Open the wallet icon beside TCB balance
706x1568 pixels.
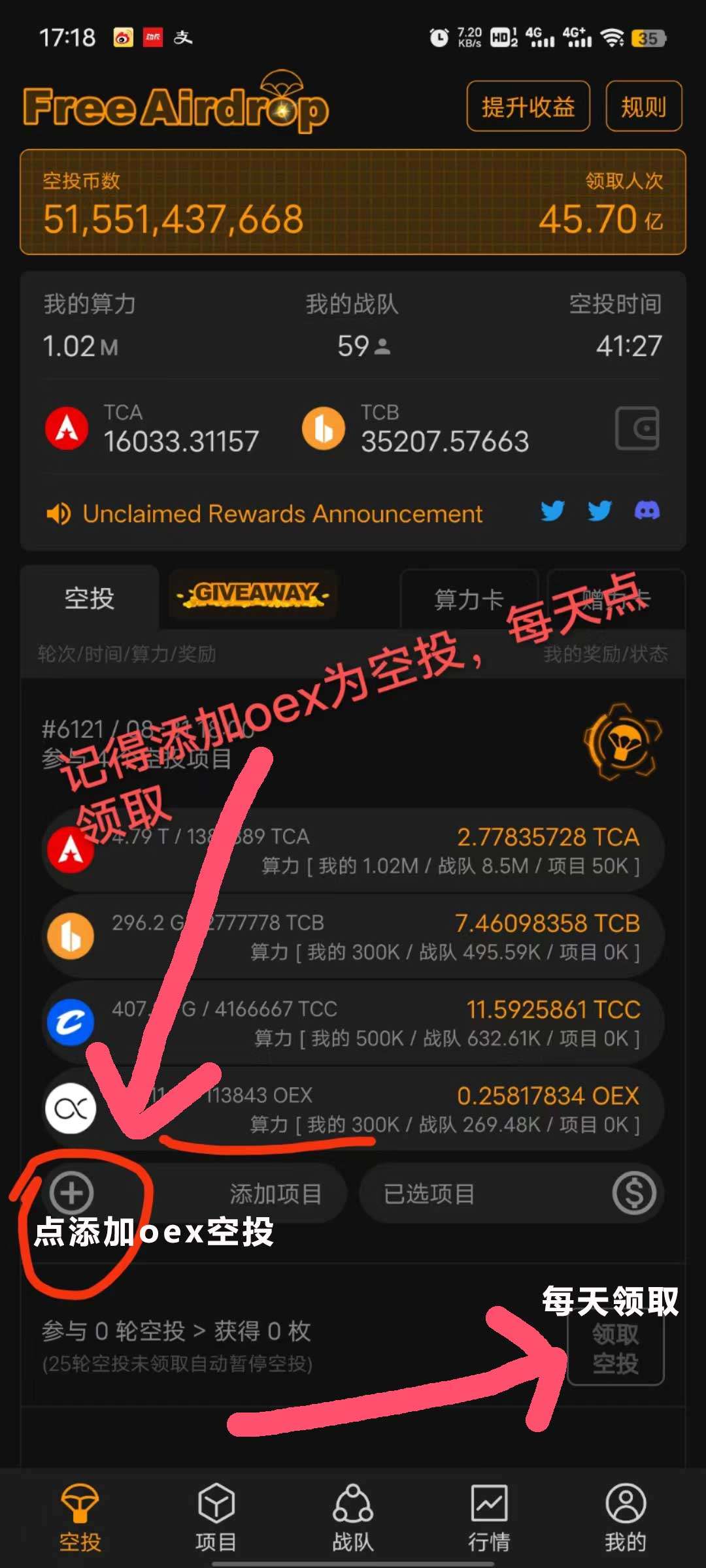pyautogui.click(x=637, y=429)
